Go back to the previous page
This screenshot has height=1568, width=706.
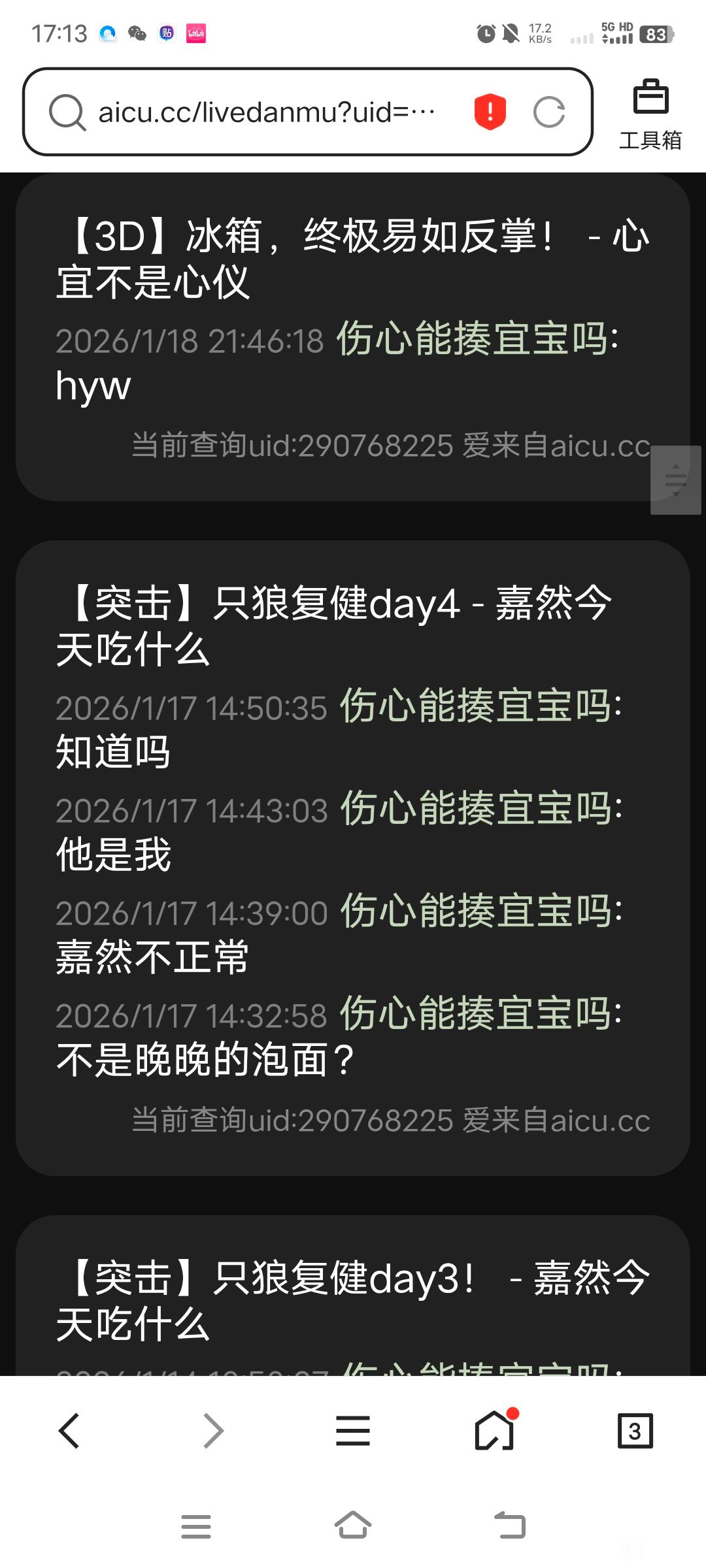[69, 1431]
